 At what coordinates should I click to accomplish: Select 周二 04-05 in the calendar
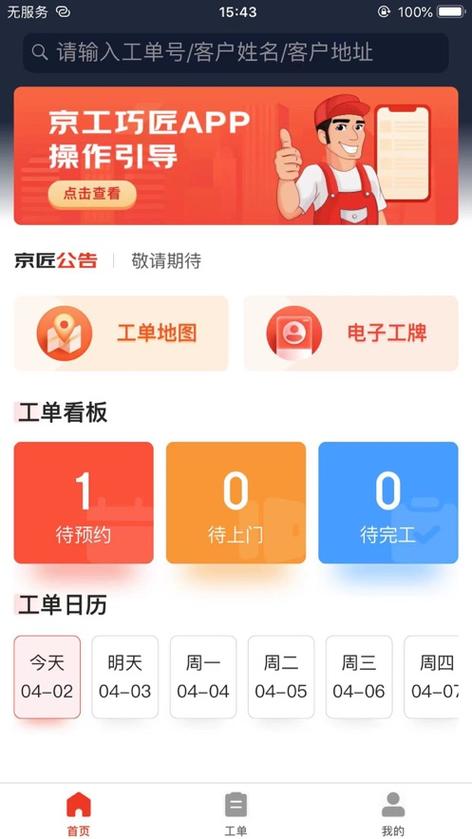point(281,677)
